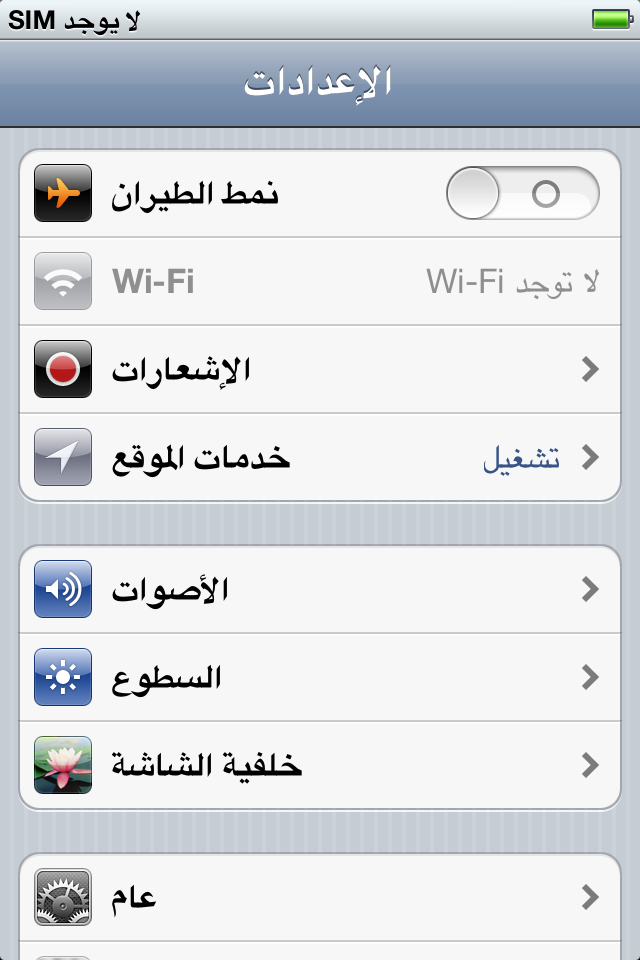The image size is (640, 960).
Task: Open General (عام) settings
Action: [320, 897]
